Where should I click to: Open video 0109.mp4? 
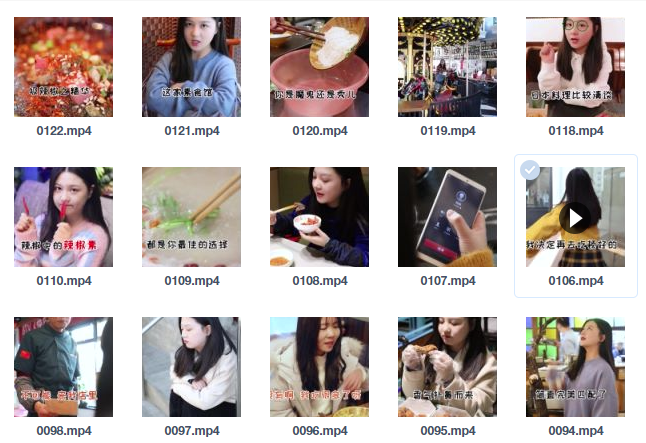tap(191, 217)
